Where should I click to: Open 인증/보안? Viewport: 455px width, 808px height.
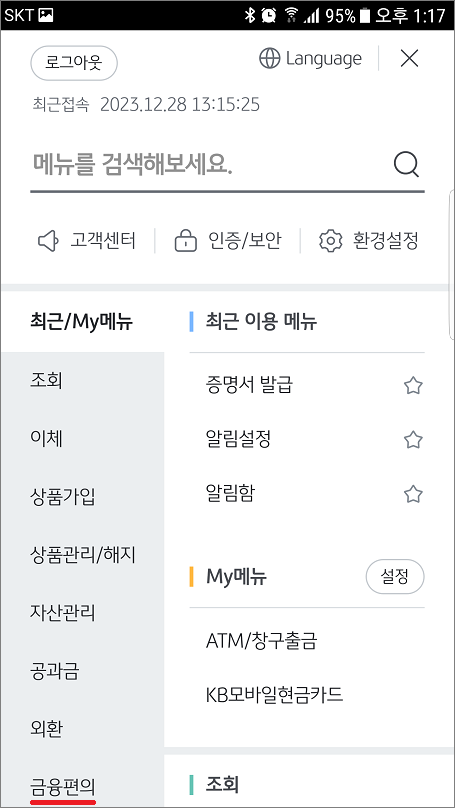pyautogui.click(x=228, y=241)
